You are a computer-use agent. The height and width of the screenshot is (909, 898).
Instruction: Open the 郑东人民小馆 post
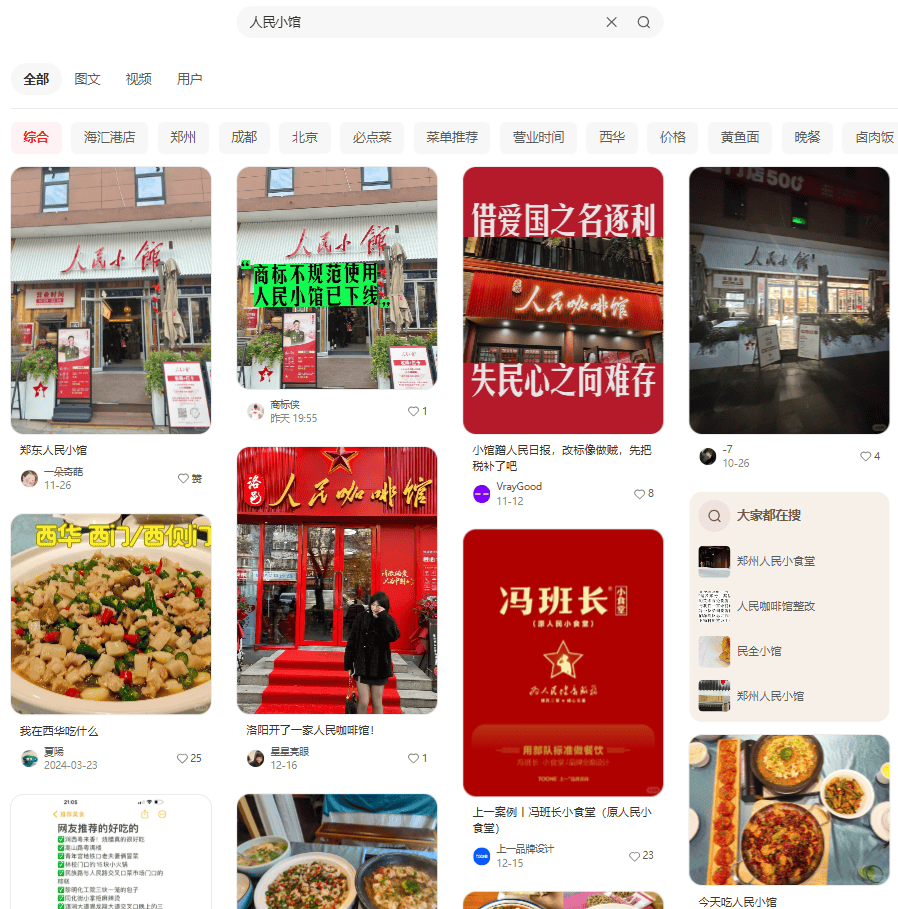click(111, 300)
